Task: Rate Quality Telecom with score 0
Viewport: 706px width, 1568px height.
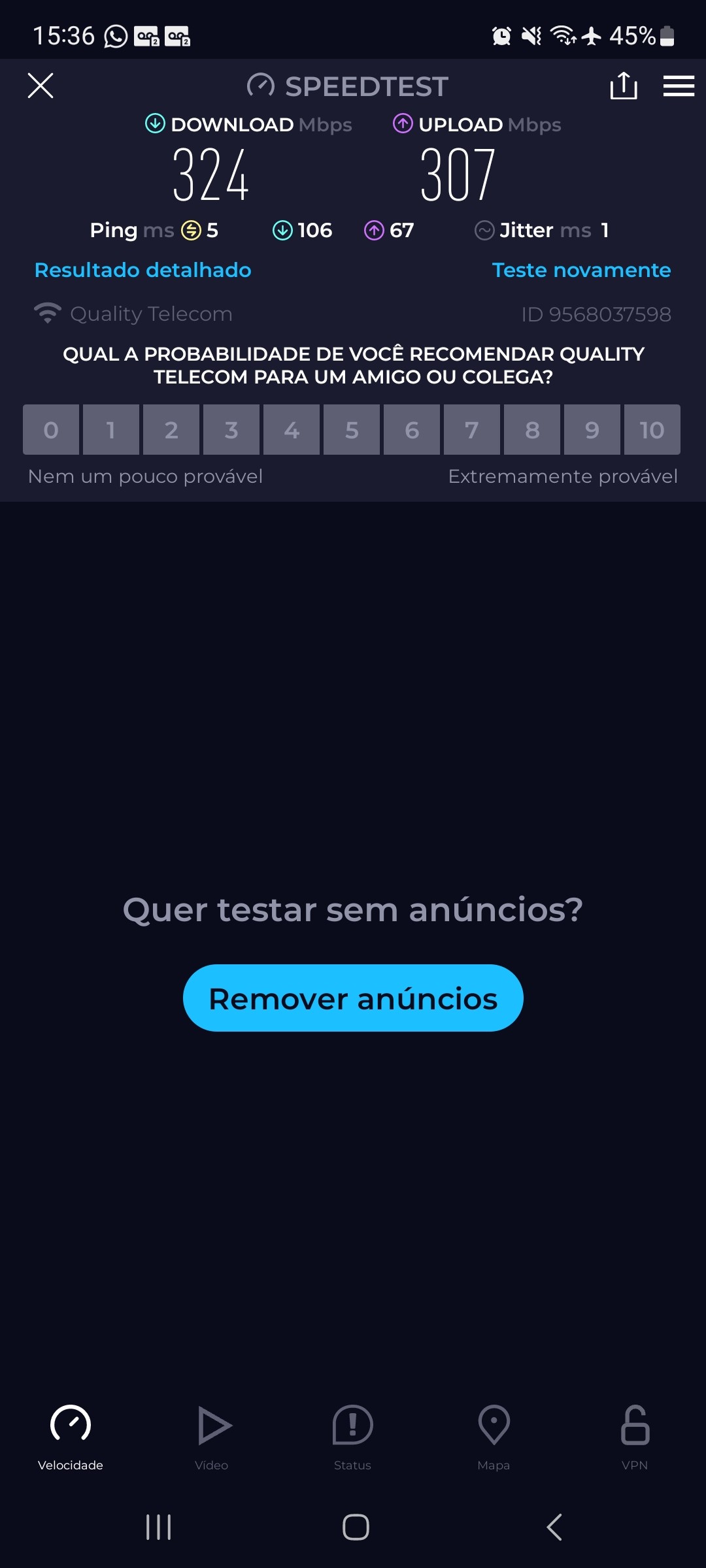Action: pos(51,430)
